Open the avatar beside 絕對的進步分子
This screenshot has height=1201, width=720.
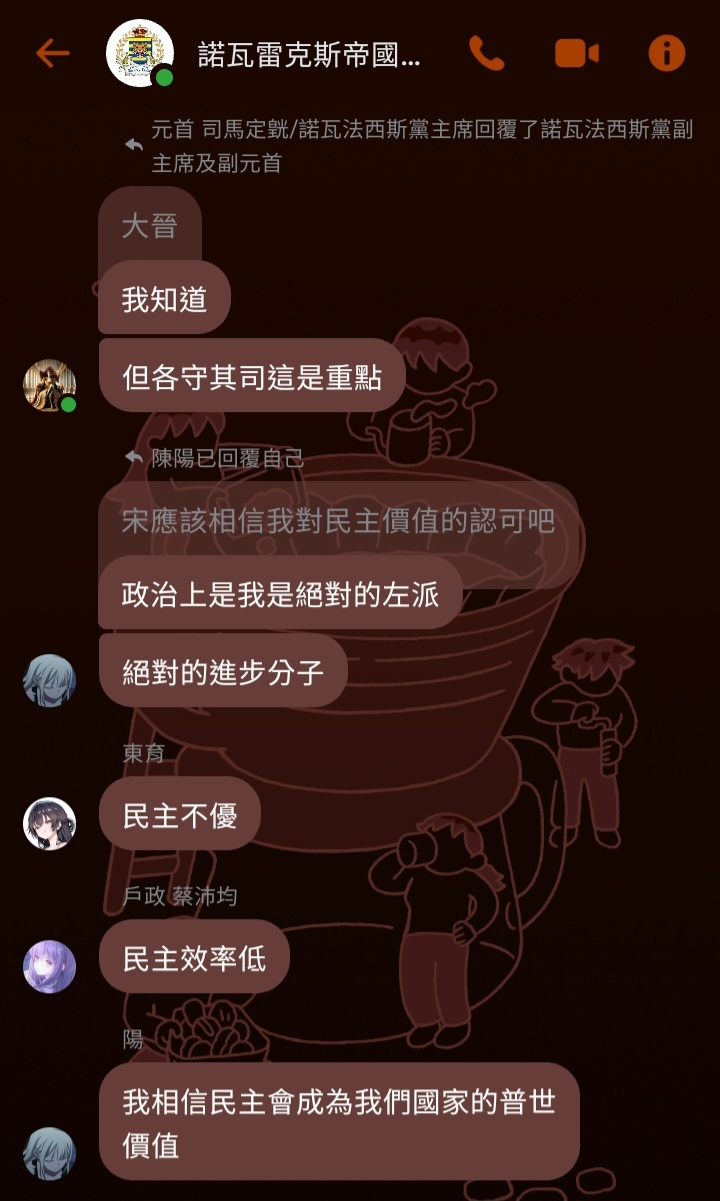point(50,681)
